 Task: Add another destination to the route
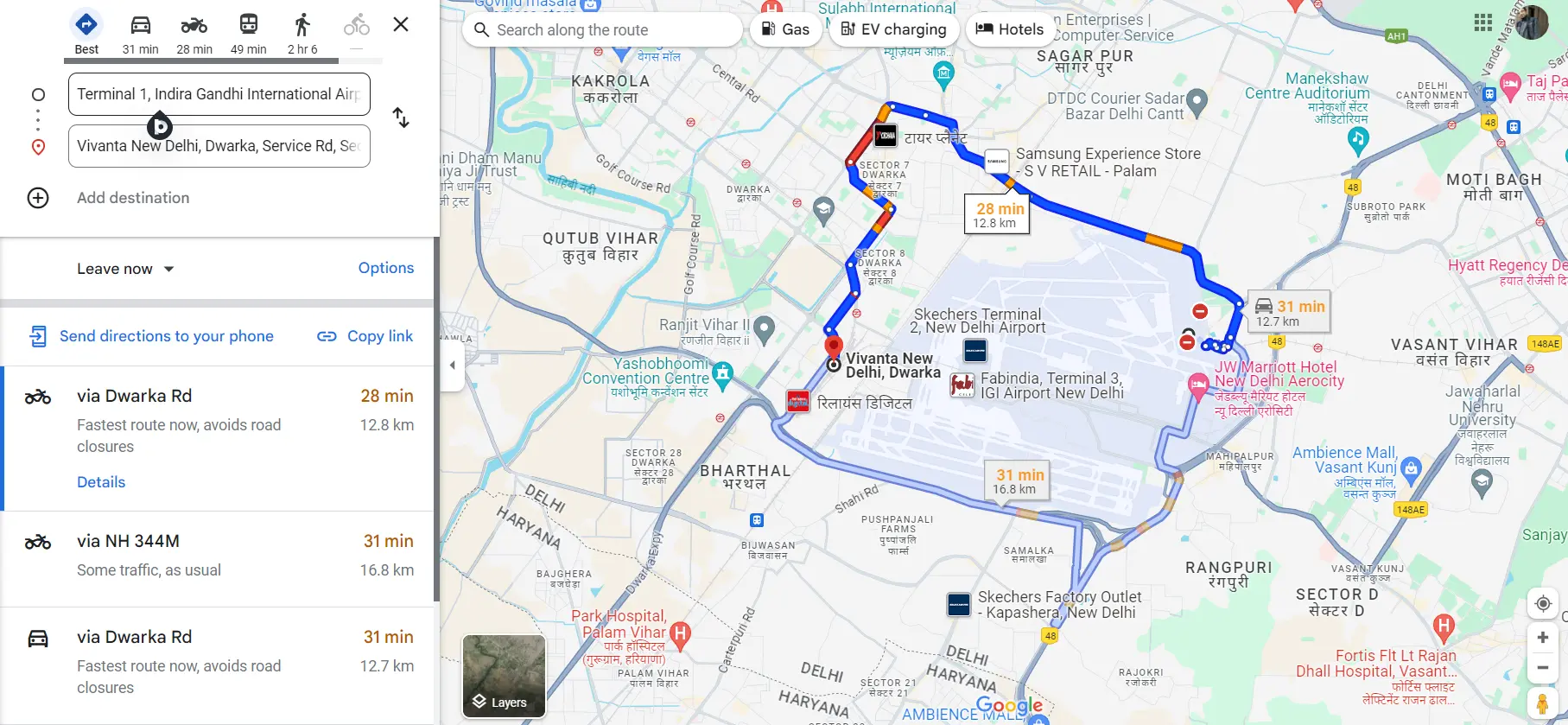pyautogui.click(x=133, y=198)
